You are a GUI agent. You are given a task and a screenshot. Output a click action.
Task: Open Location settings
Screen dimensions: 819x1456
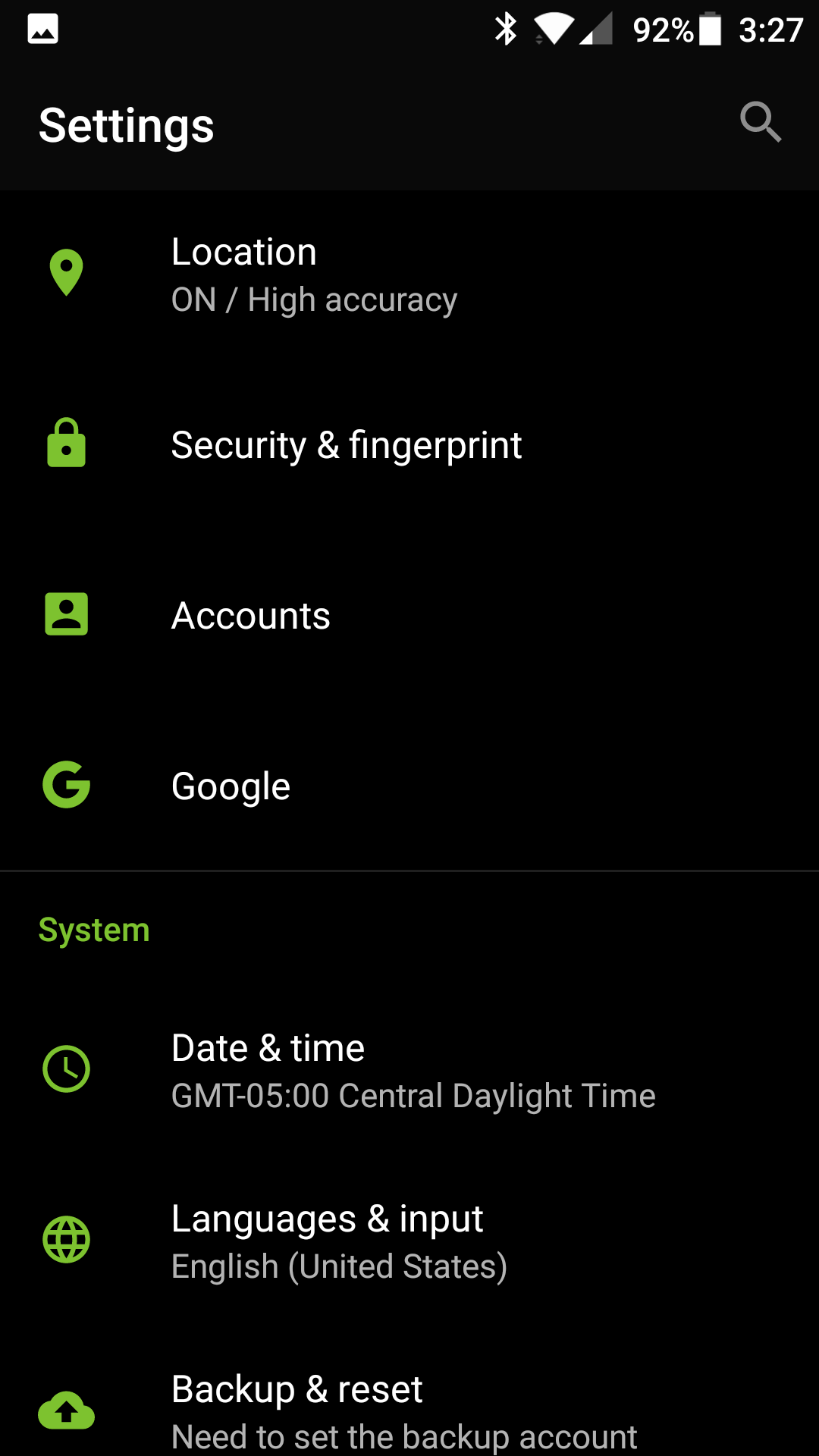coord(409,275)
